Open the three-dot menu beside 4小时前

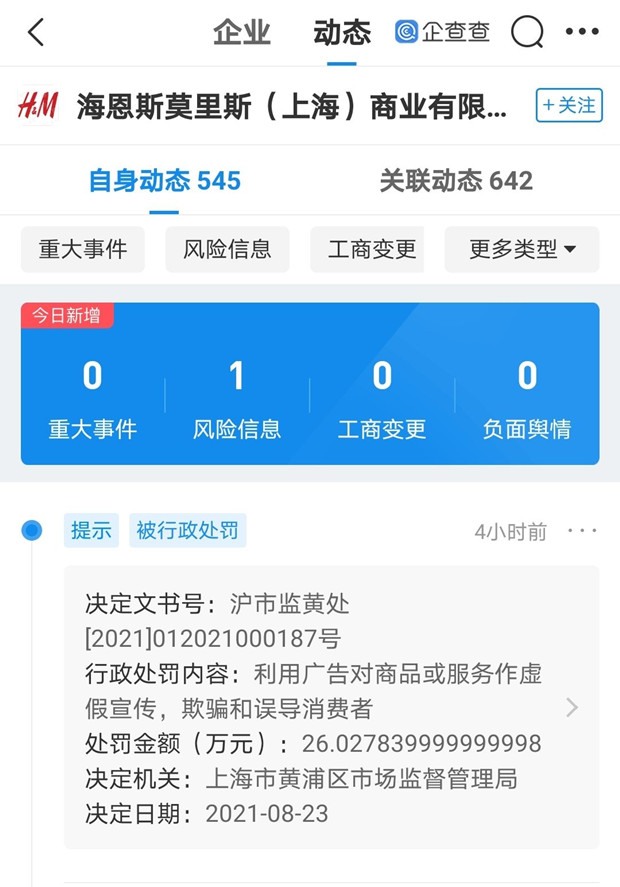582,531
